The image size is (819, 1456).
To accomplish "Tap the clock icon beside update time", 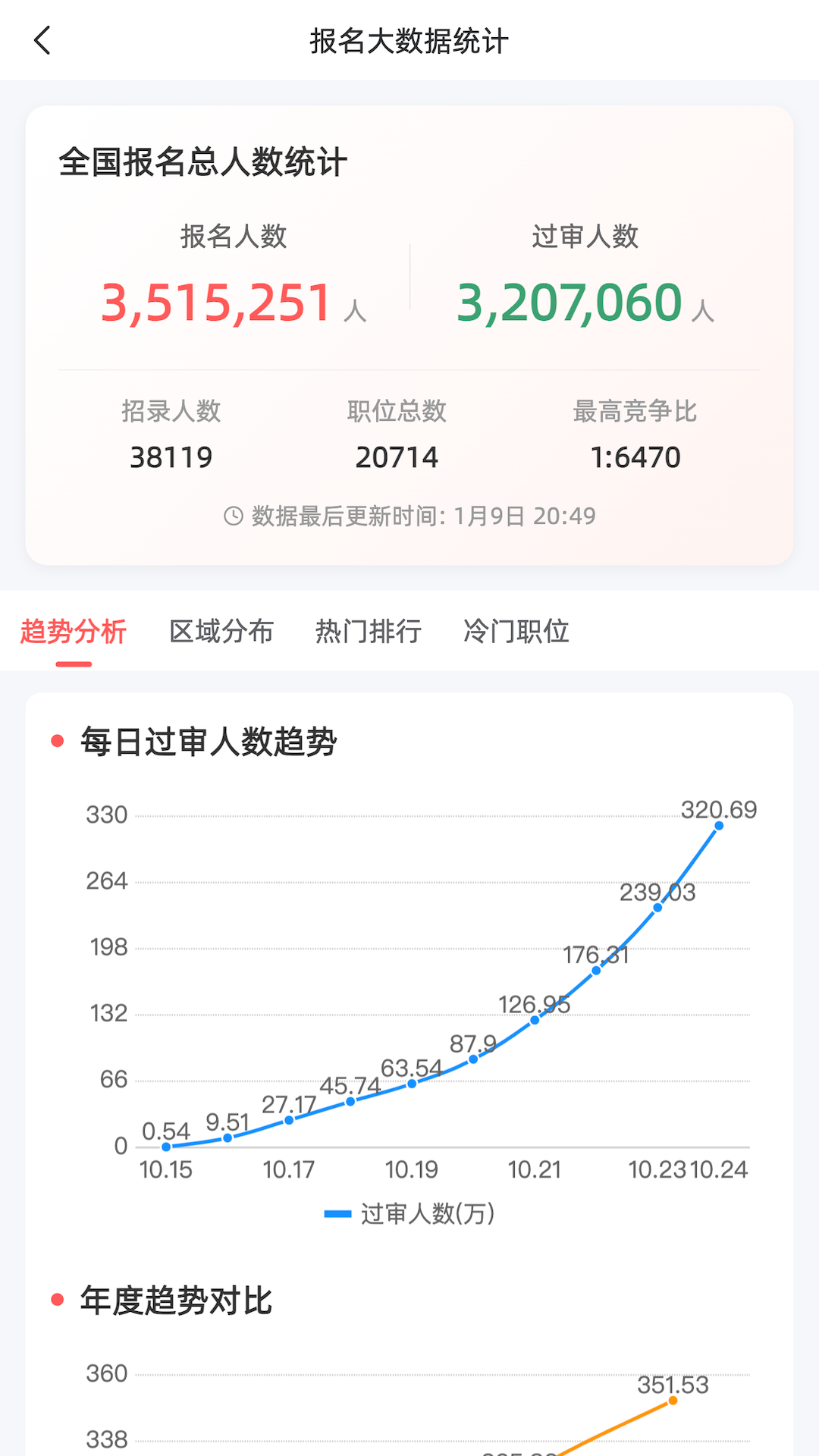I will point(235,515).
